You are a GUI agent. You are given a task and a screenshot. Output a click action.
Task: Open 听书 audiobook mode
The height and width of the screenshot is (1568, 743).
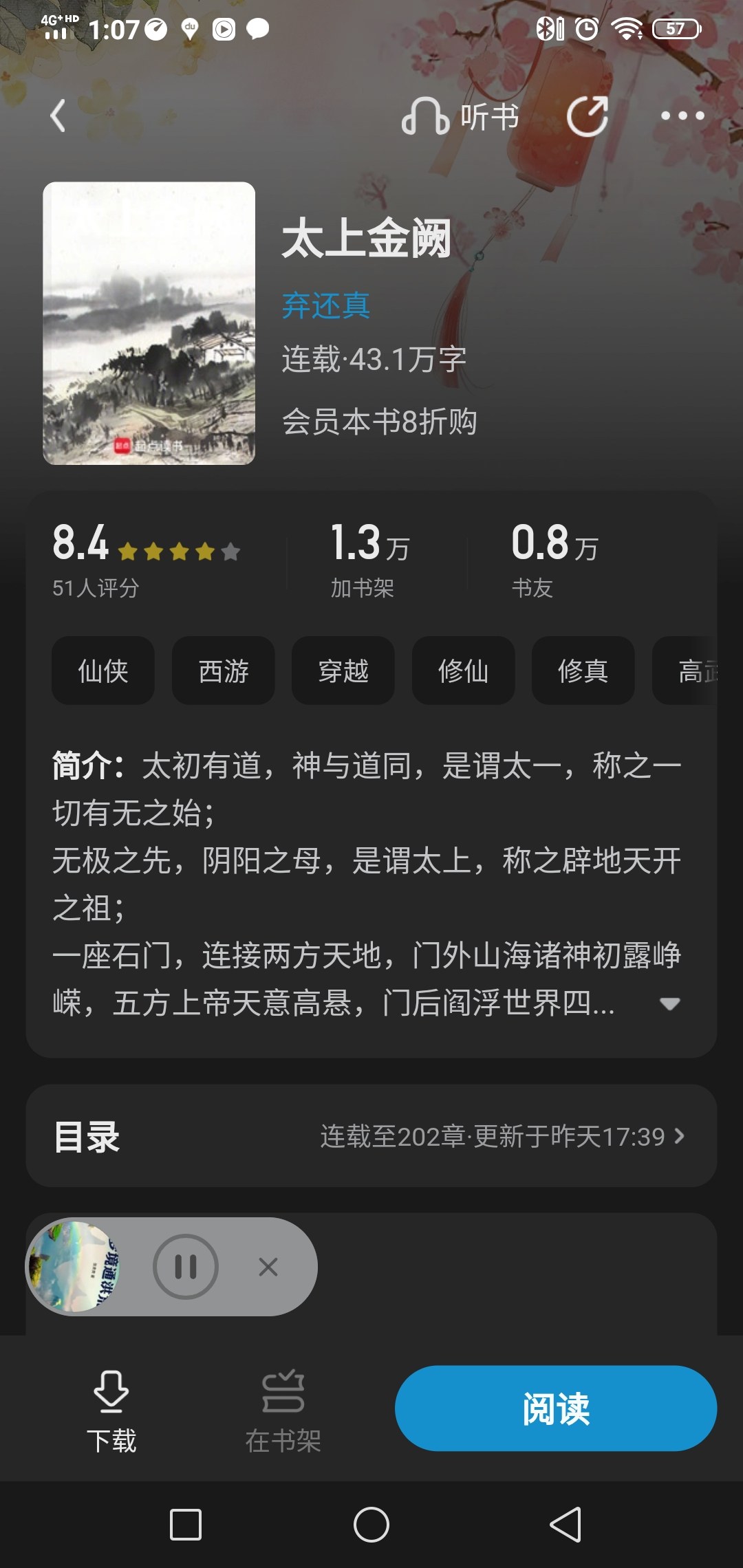click(x=460, y=116)
